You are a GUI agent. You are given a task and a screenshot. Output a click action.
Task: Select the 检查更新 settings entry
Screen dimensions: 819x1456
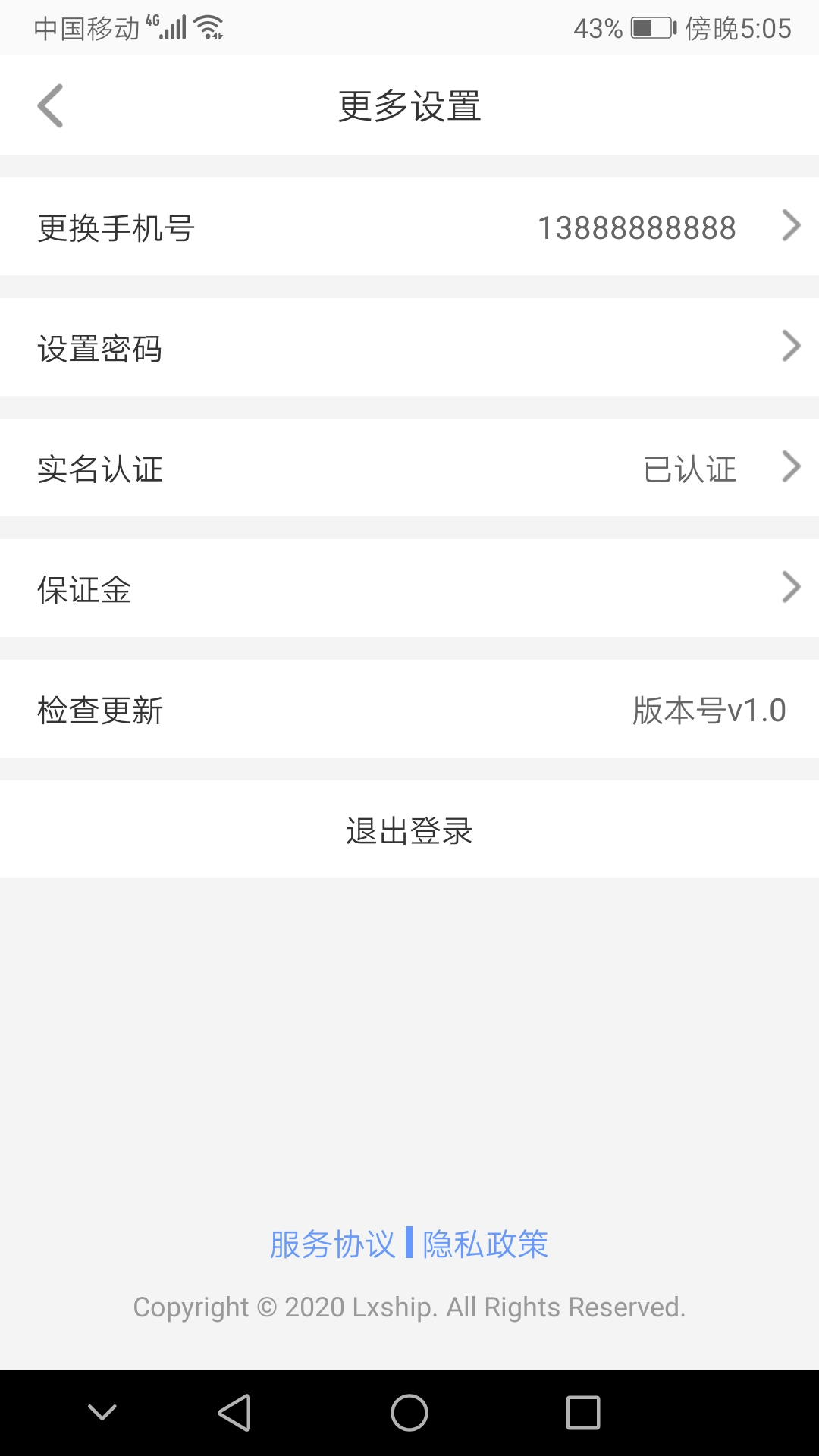[409, 709]
